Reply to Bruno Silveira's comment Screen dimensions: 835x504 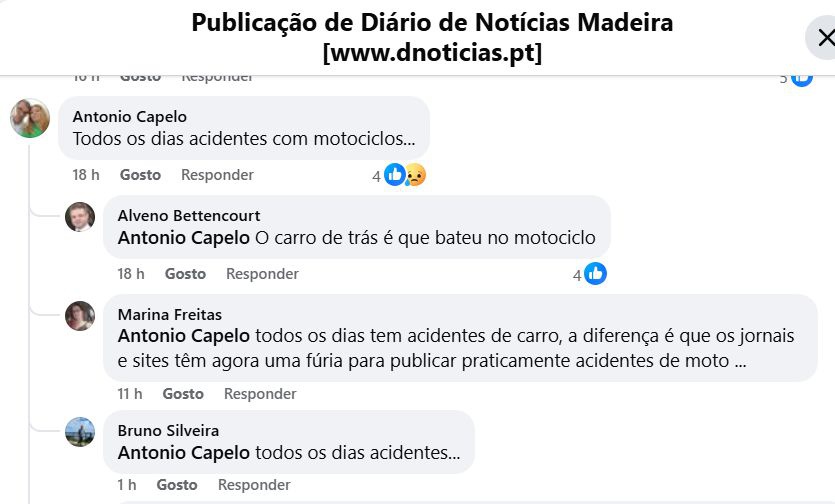tap(254, 485)
